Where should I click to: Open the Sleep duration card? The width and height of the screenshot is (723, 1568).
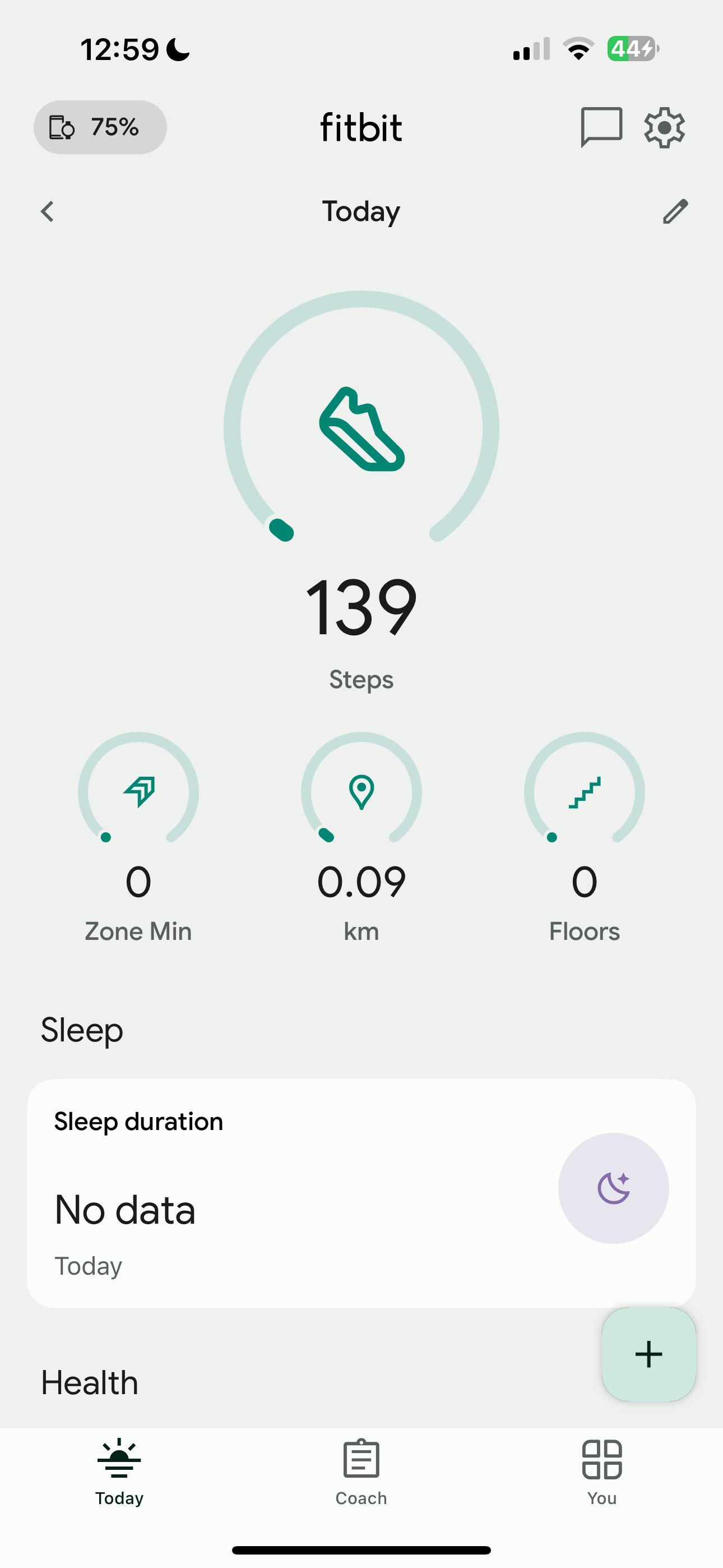click(361, 1193)
